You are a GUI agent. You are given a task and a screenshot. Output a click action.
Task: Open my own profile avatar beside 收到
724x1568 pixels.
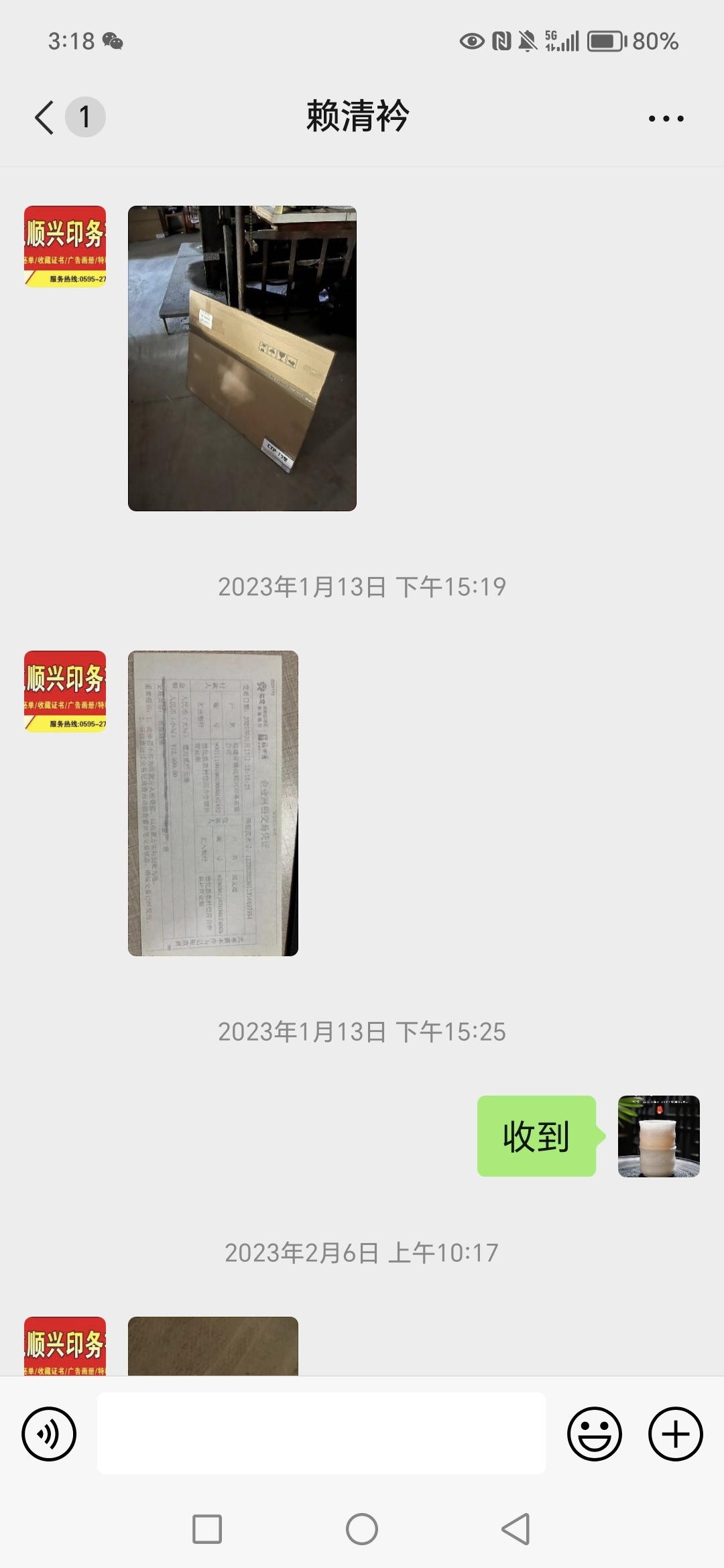point(659,1136)
